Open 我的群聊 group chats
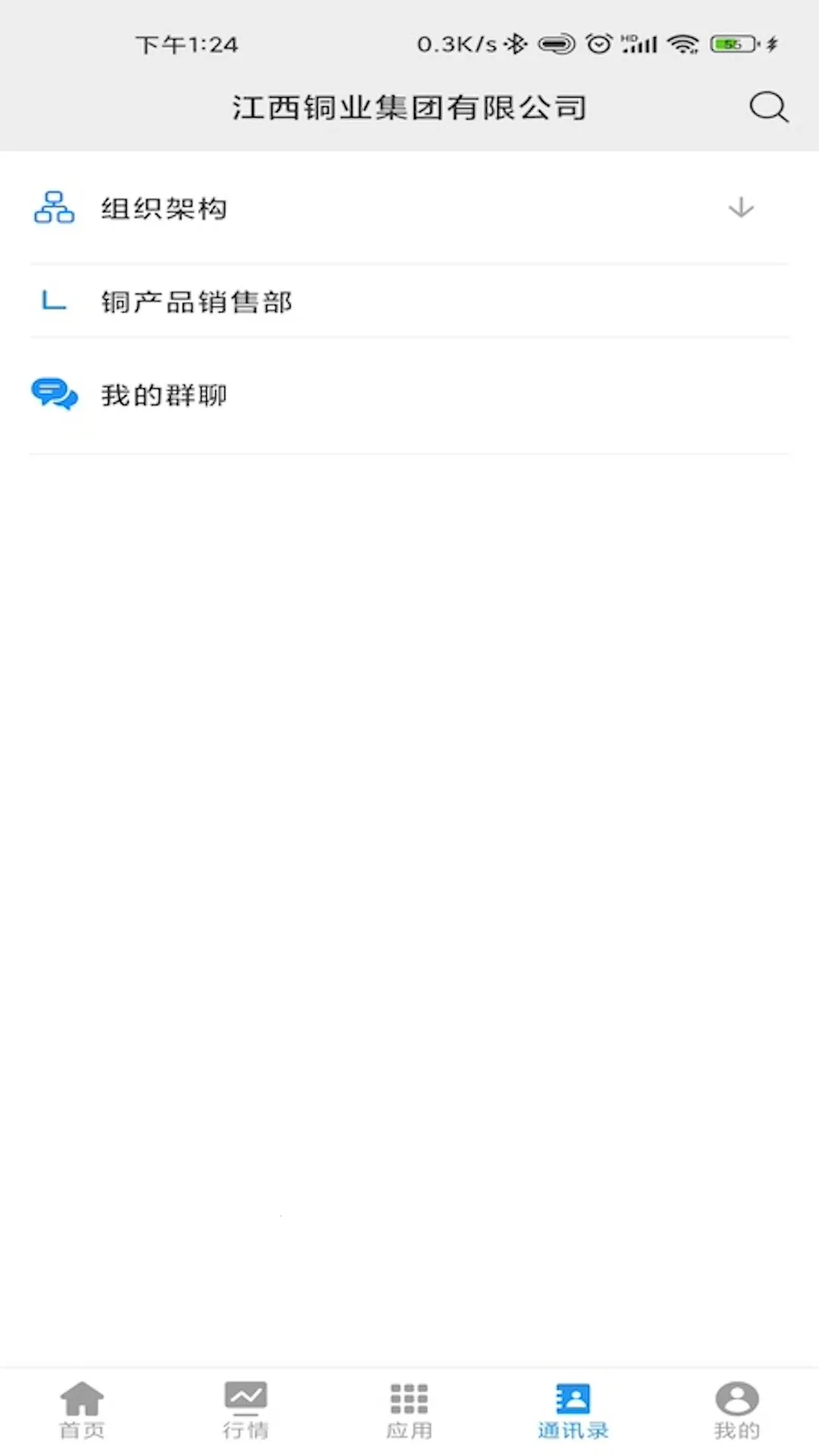This screenshot has height=1456, width=819. coord(164,395)
